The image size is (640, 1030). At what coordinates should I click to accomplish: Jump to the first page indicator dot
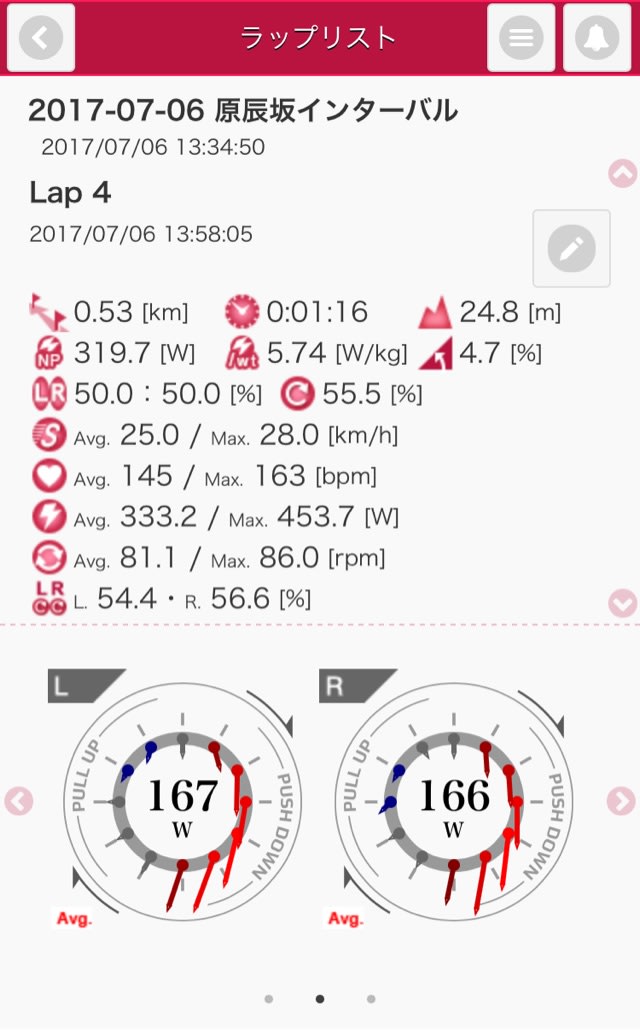(x=269, y=999)
